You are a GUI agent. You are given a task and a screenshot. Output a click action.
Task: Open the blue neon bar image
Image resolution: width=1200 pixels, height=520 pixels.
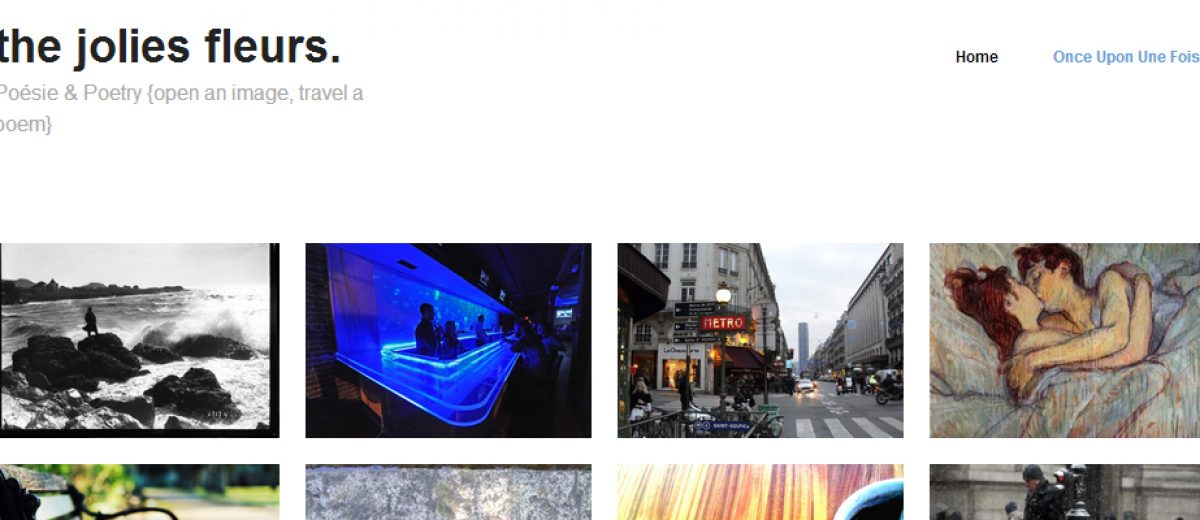[448, 340]
